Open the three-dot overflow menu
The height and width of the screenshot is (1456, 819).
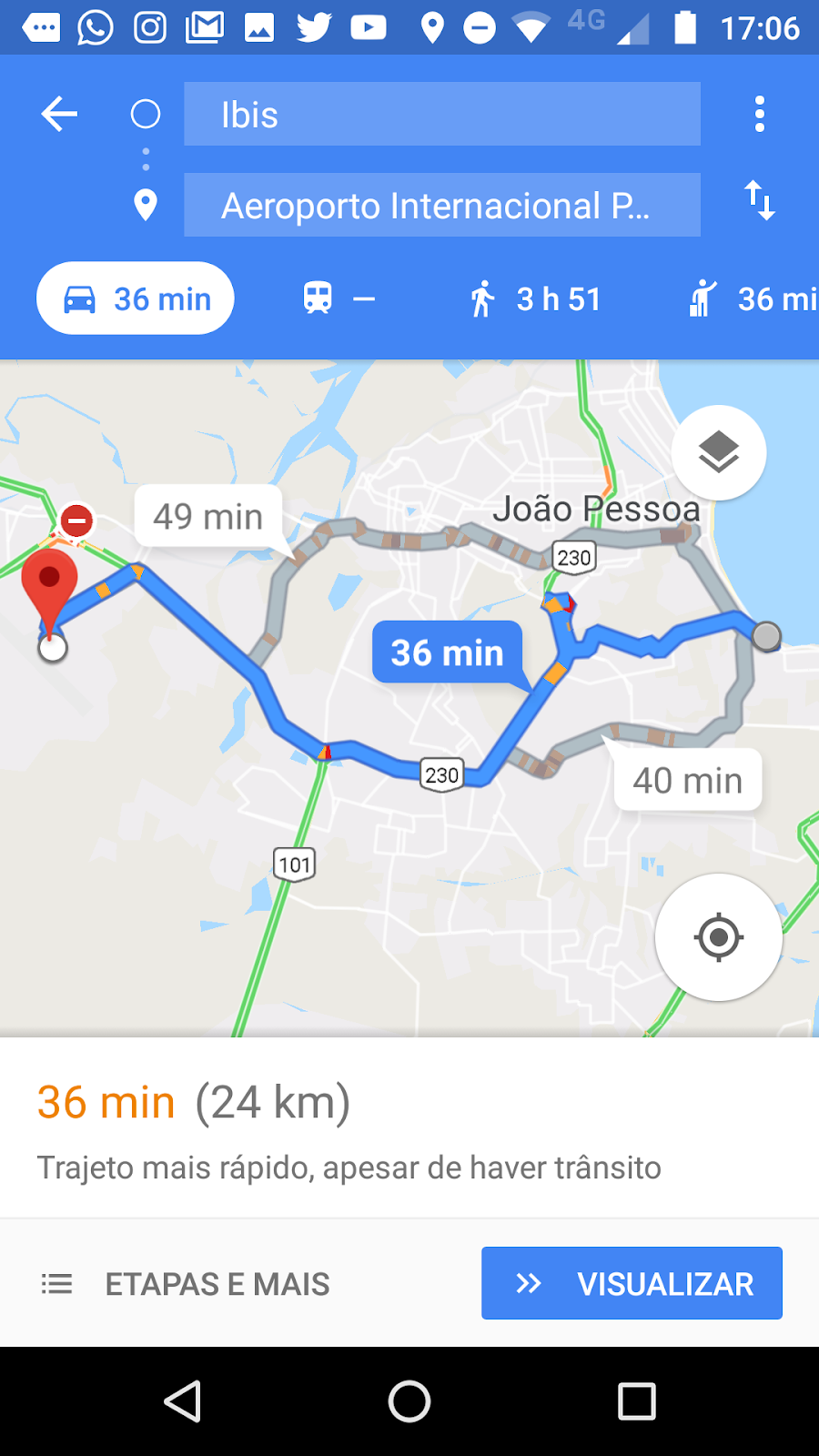click(760, 114)
